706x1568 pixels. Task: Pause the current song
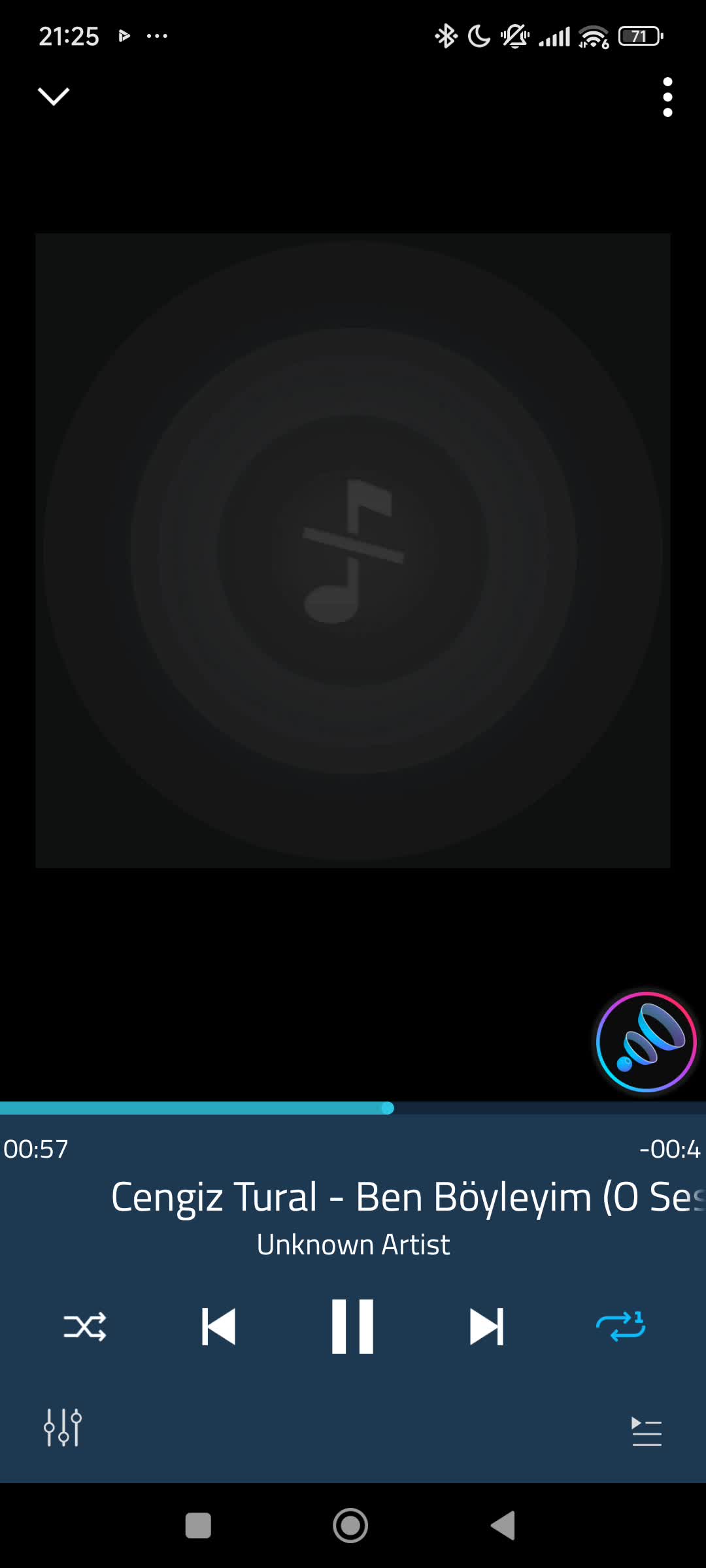click(352, 1326)
